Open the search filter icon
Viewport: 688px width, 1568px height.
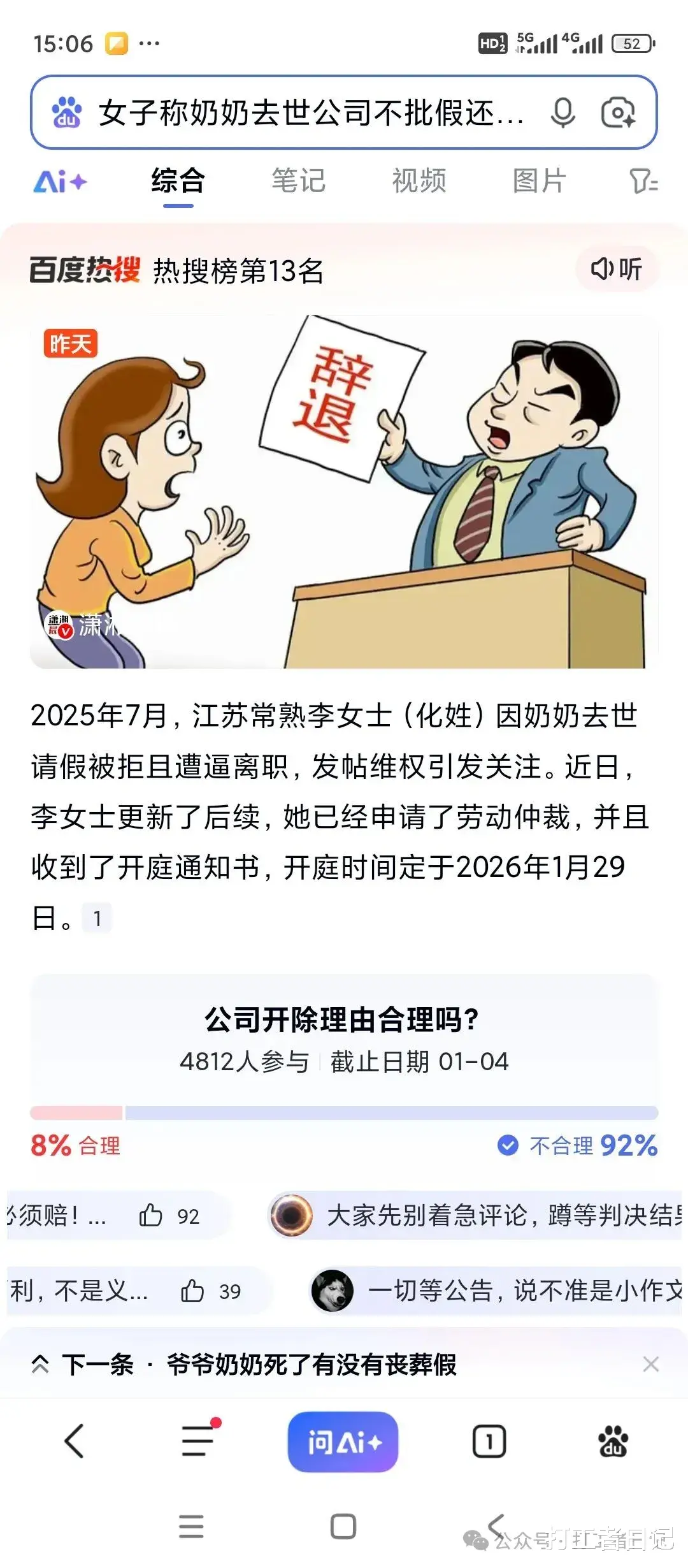pyautogui.click(x=643, y=182)
